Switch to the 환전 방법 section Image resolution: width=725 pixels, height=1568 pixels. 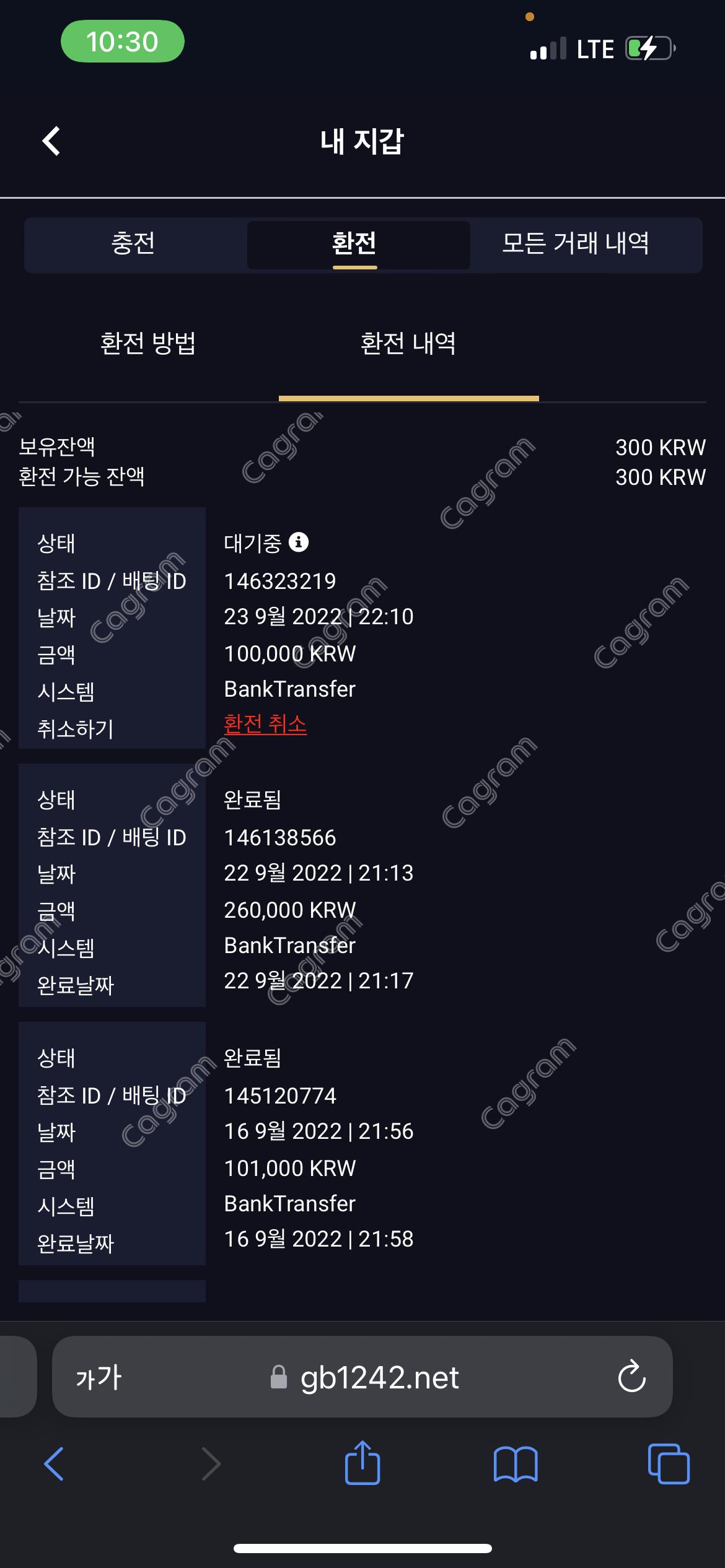[x=148, y=343]
